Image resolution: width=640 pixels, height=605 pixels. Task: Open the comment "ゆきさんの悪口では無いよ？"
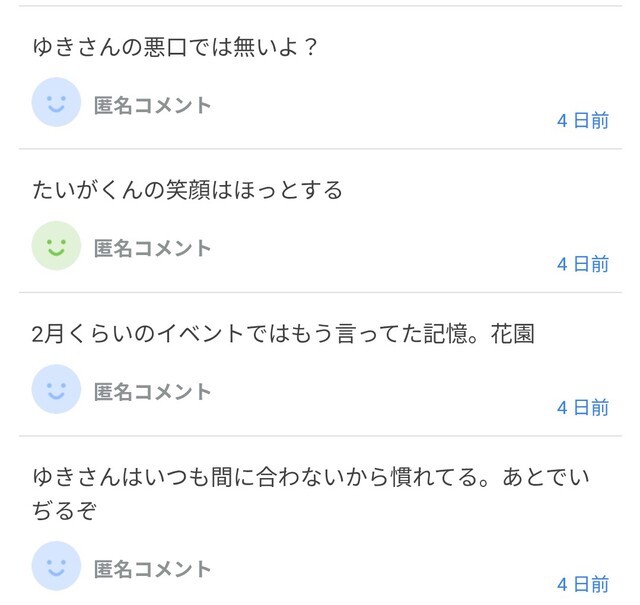(175, 47)
